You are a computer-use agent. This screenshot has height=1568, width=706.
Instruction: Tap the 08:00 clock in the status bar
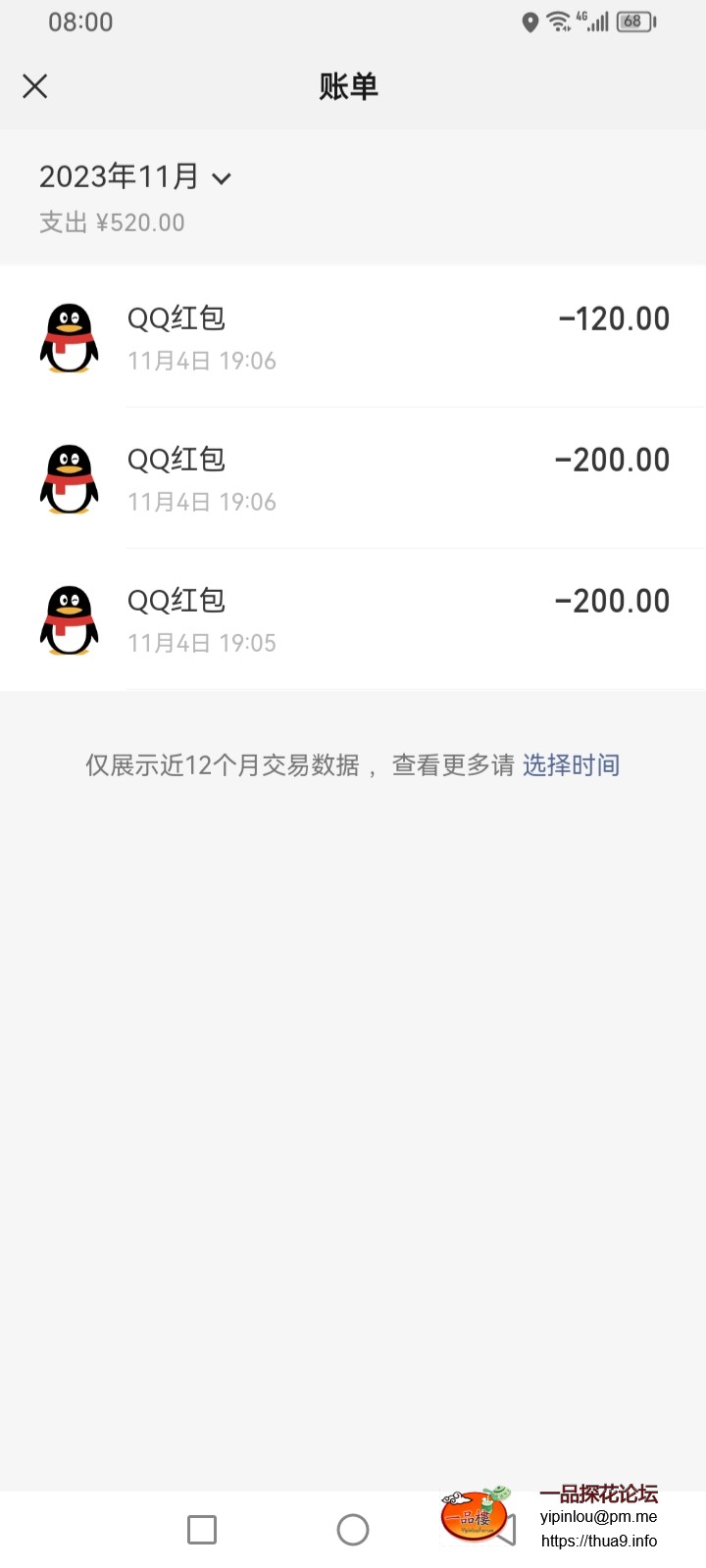click(80, 22)
